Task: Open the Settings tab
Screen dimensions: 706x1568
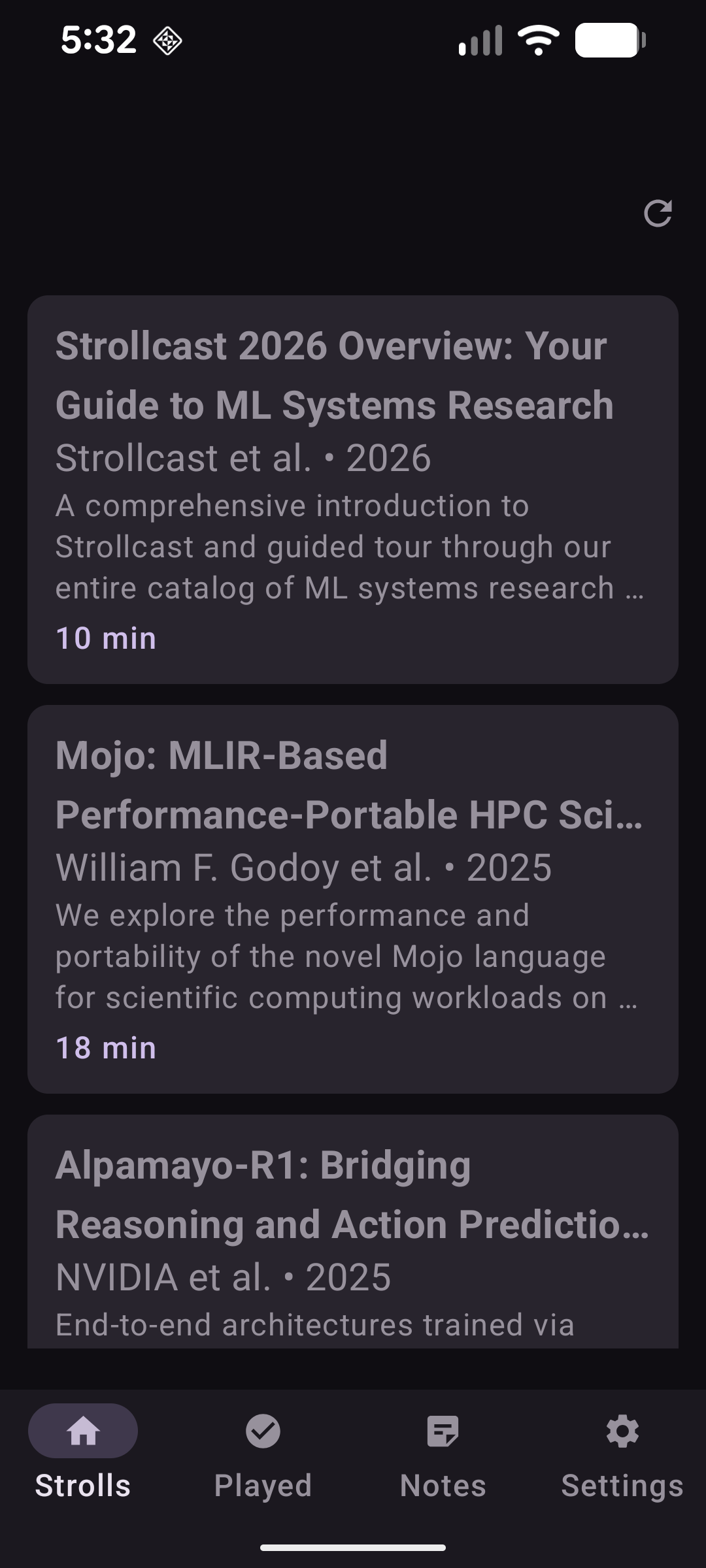Action: point(621,1484)
